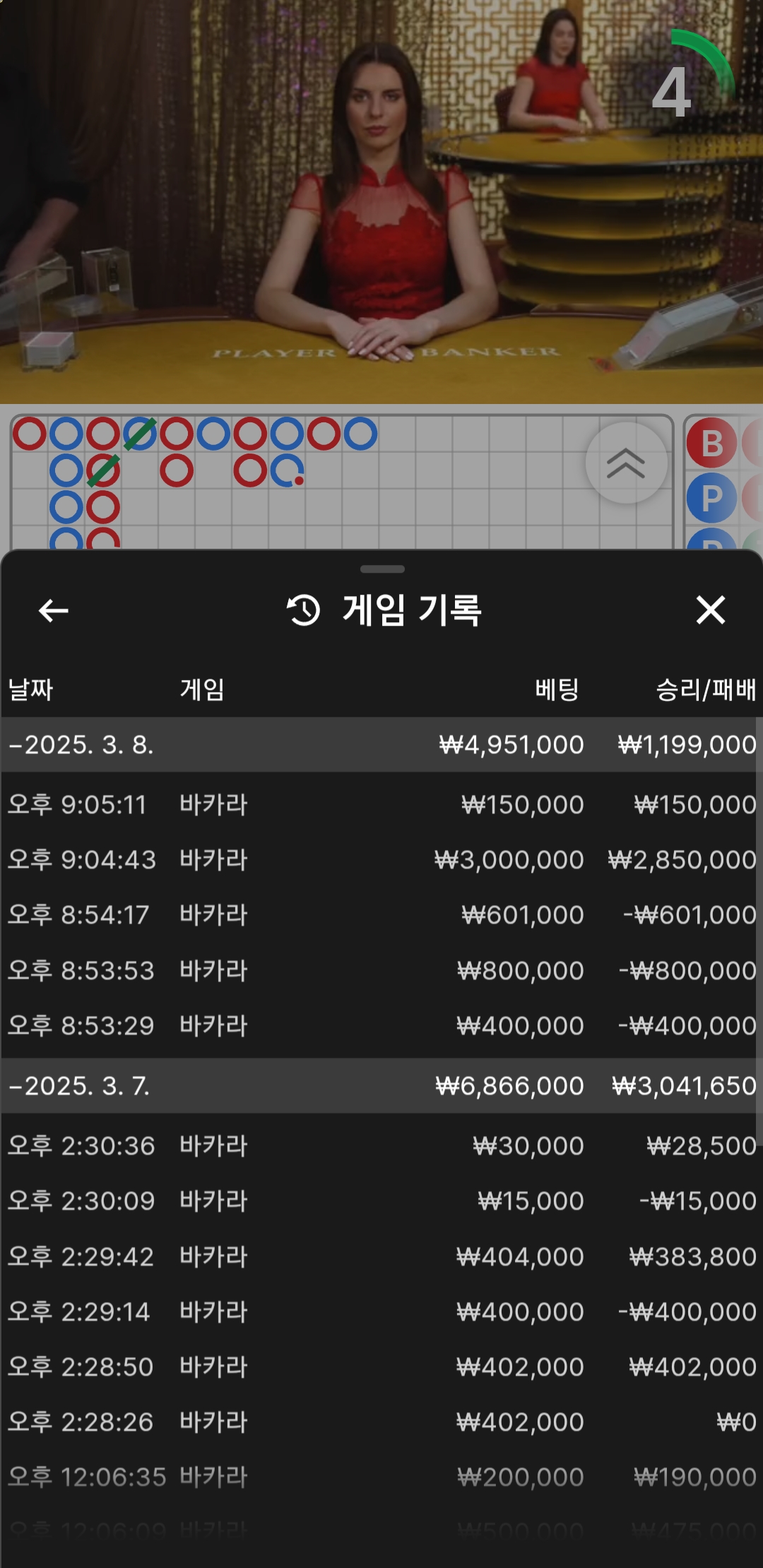Tap the drag handle atop history sheet
This screenshot has height=1568, width=763.
[381, 569]
